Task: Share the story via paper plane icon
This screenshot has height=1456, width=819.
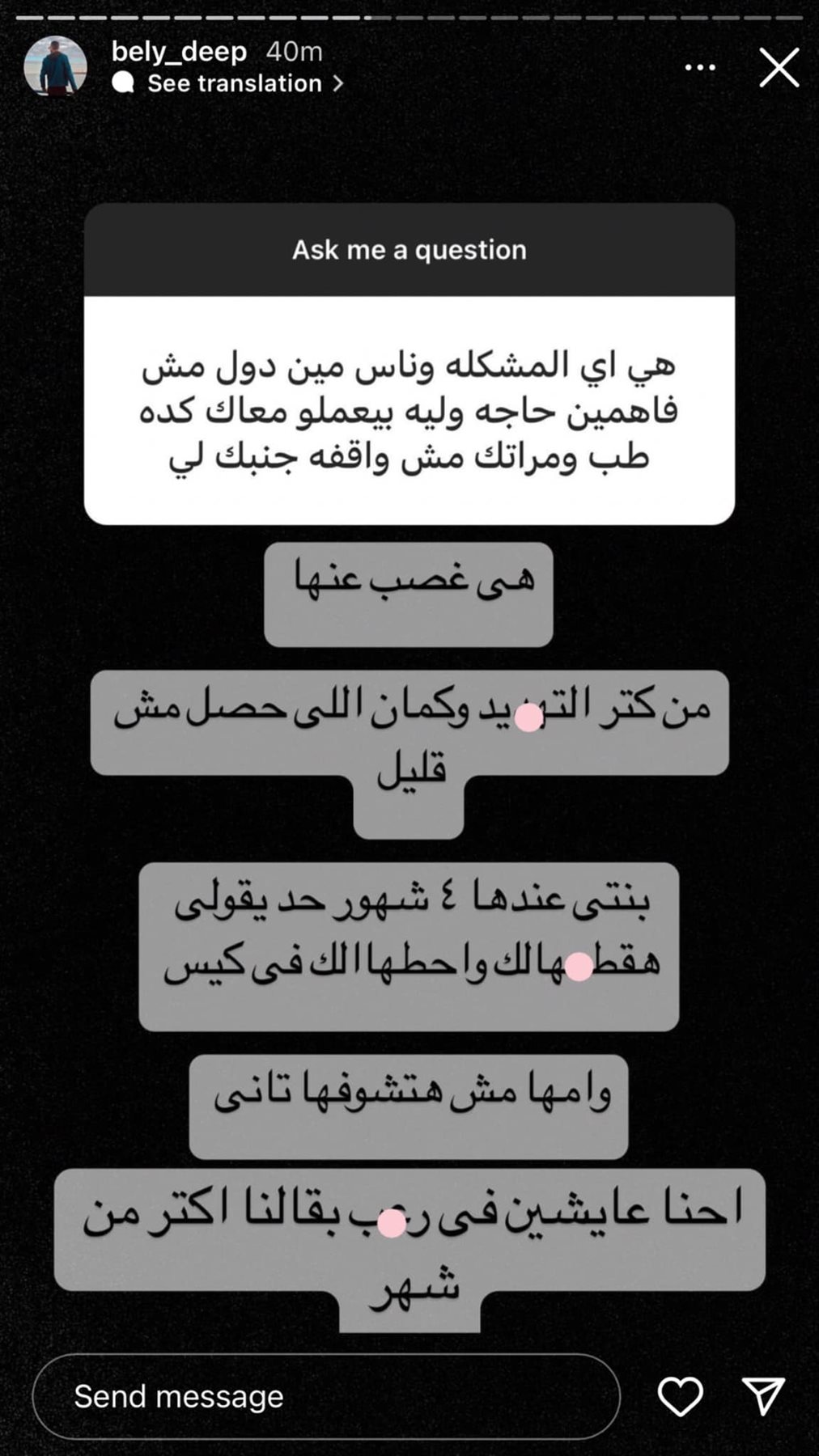Action: click(x=763, y=1397)
